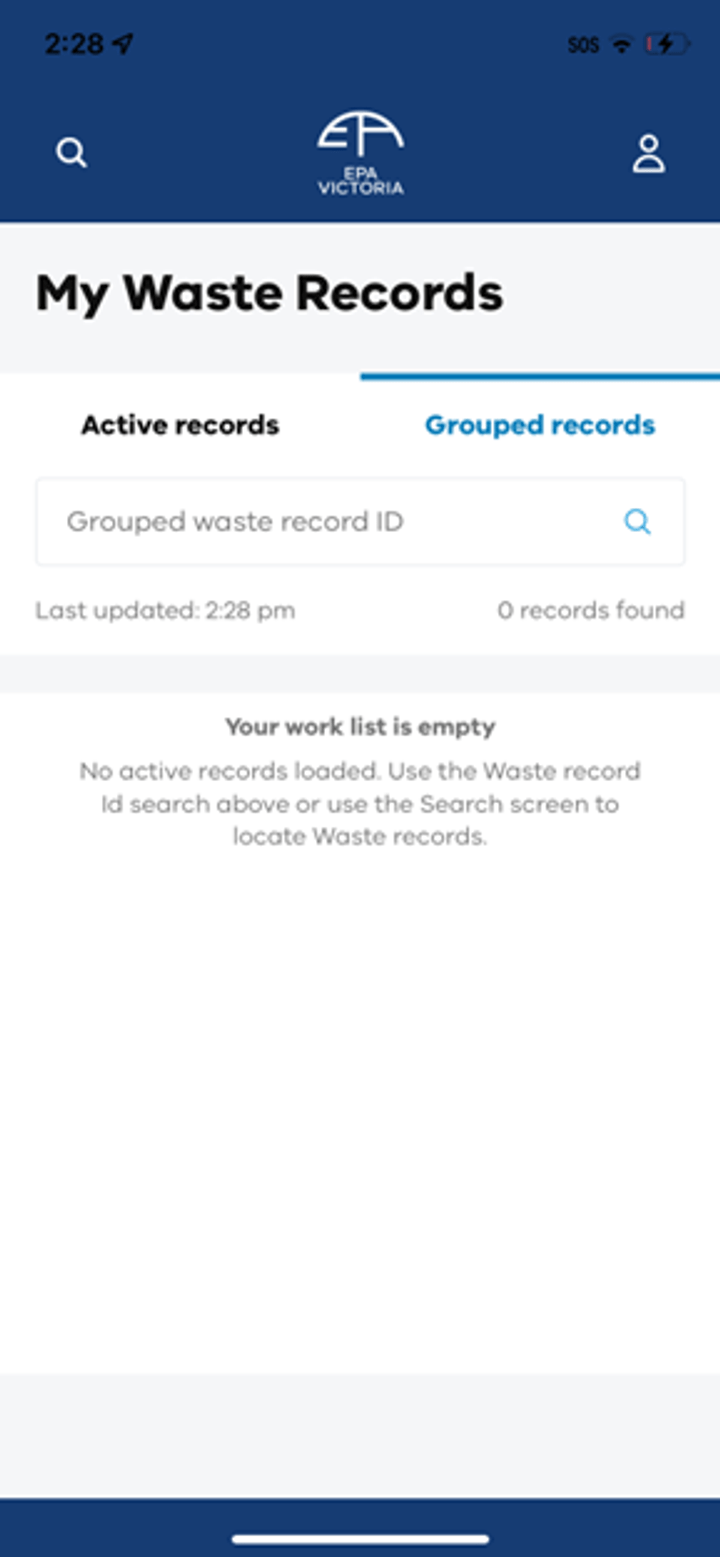
Task: Tap the My Waste Records heading
Action: [270, 292]
